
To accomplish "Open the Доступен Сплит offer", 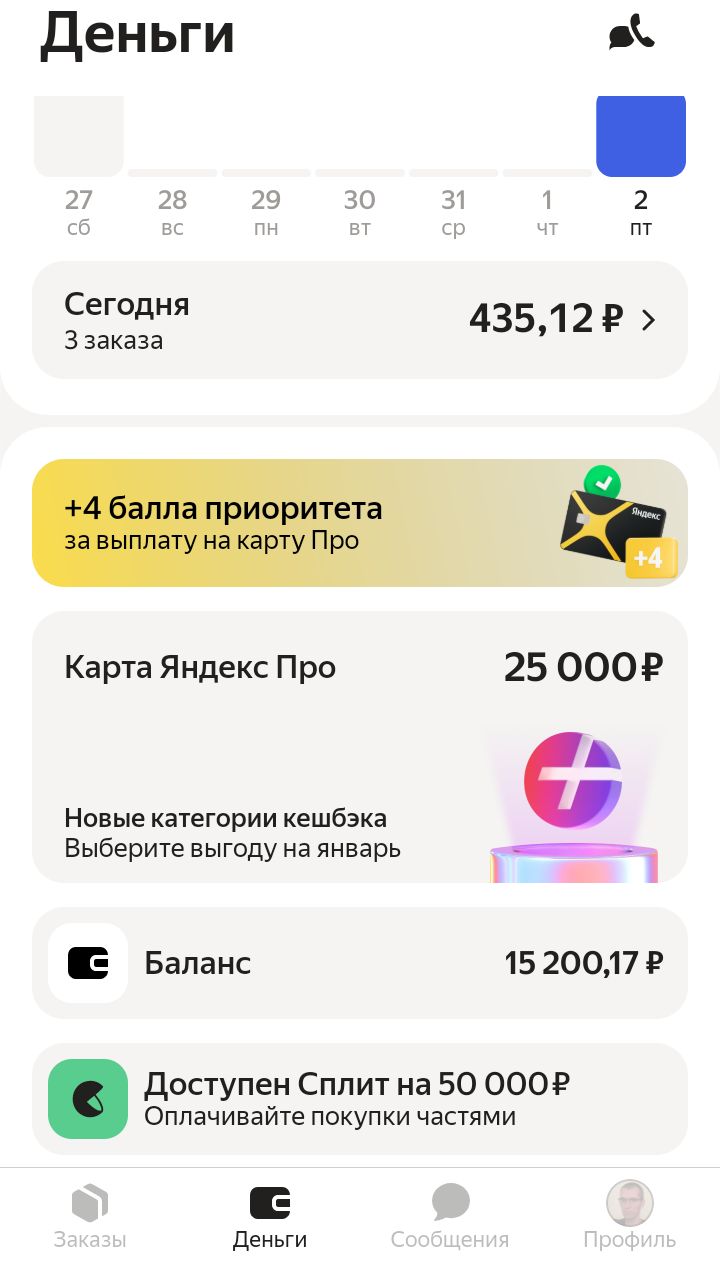I will (x=360, y=1099).
